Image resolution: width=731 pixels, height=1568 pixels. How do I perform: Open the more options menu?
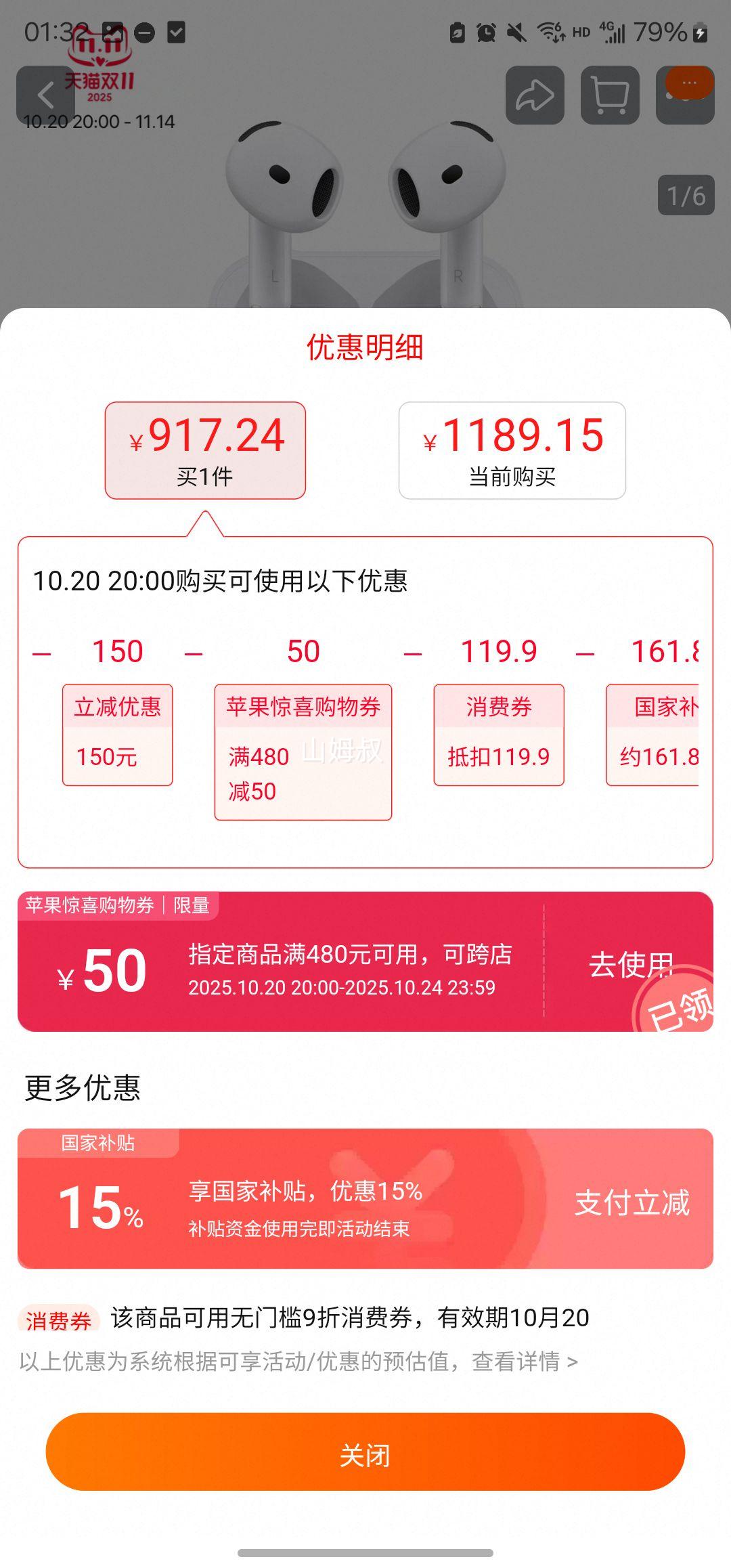686,95
